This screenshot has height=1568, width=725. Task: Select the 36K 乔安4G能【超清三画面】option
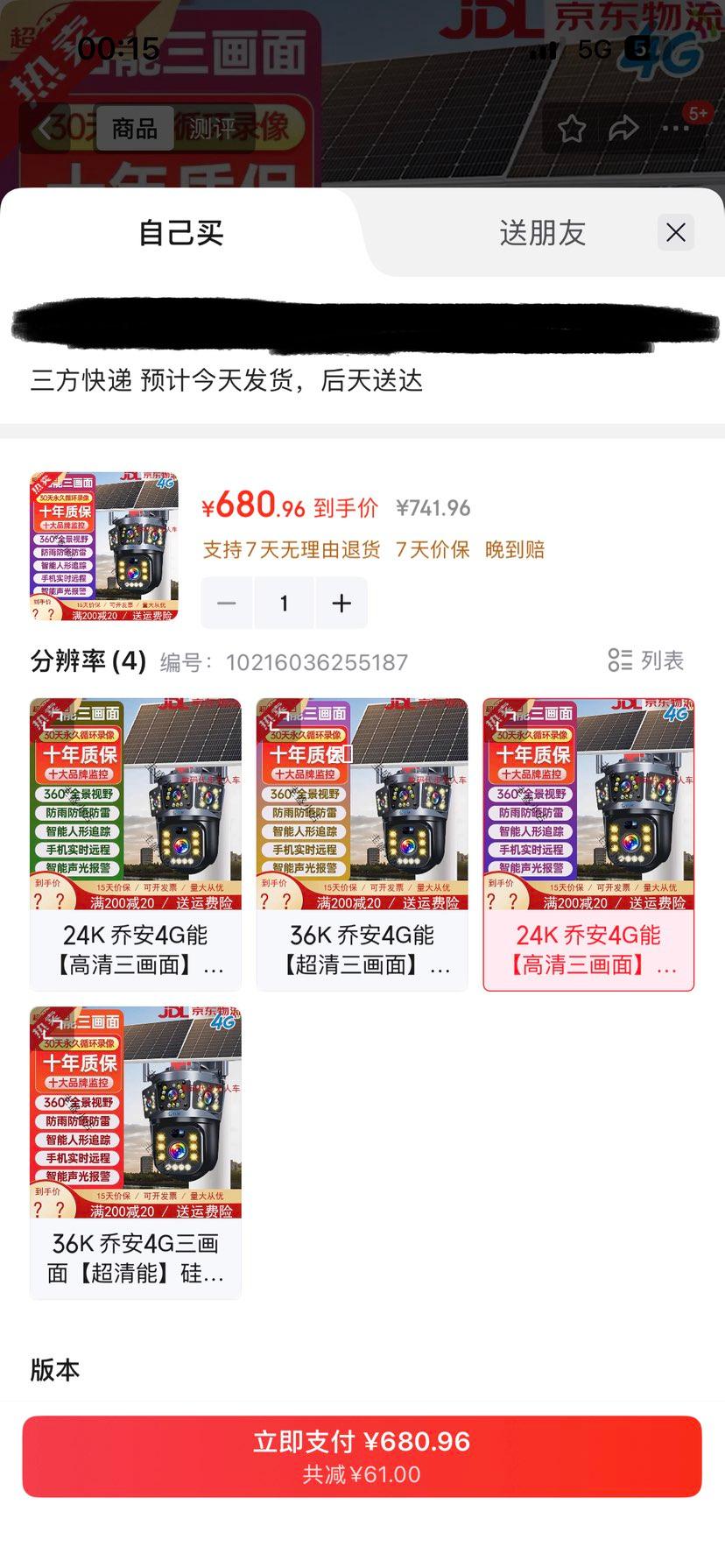(x=362, y=845)
